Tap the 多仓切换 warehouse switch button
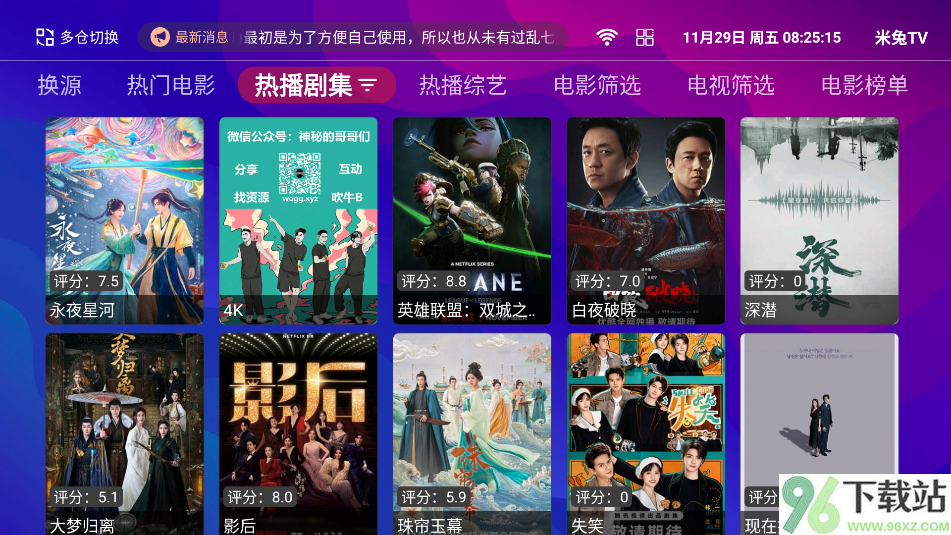Screen dimensions: 951x535 pos(77,38)
